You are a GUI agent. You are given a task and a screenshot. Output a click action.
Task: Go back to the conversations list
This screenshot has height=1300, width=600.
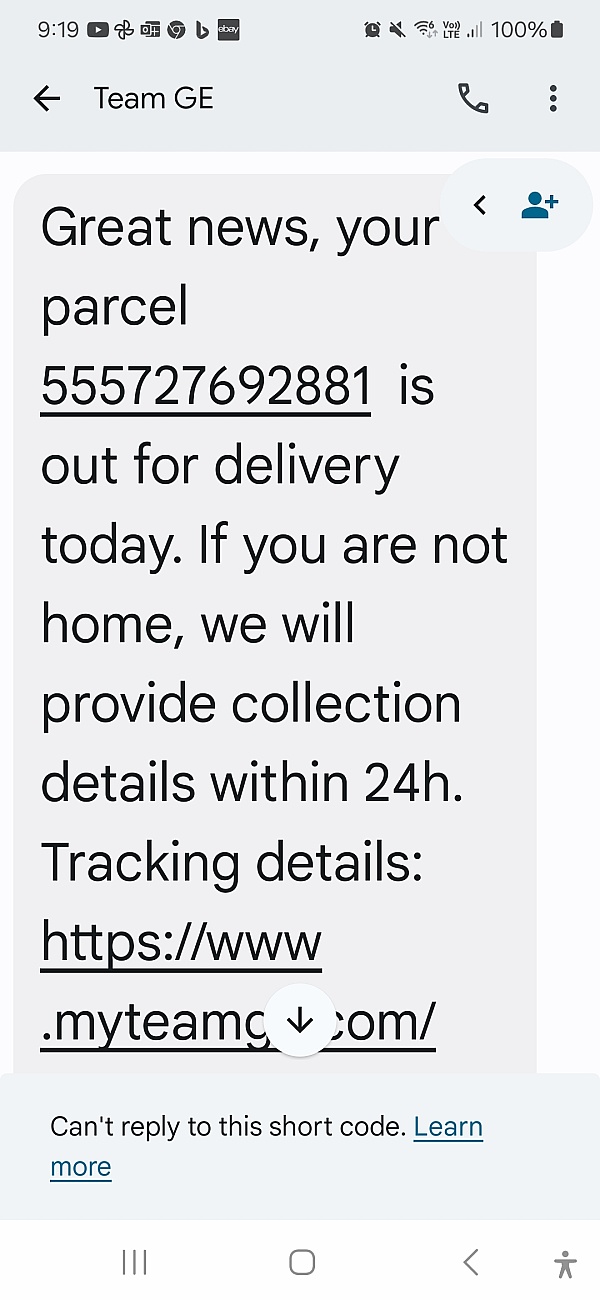click(x=47, y=98)
